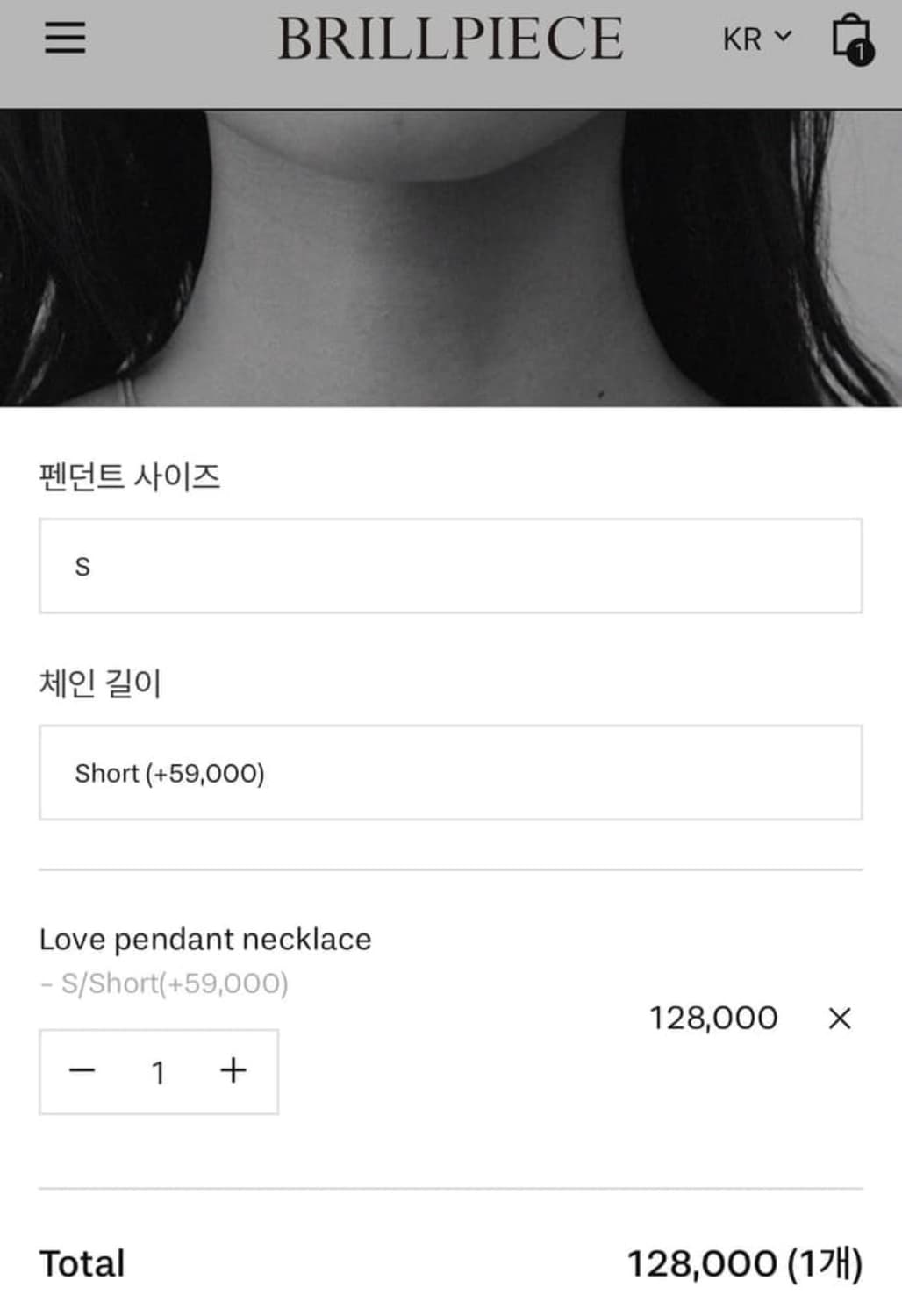Click the cart item count badge

click(x=861, y=53)
